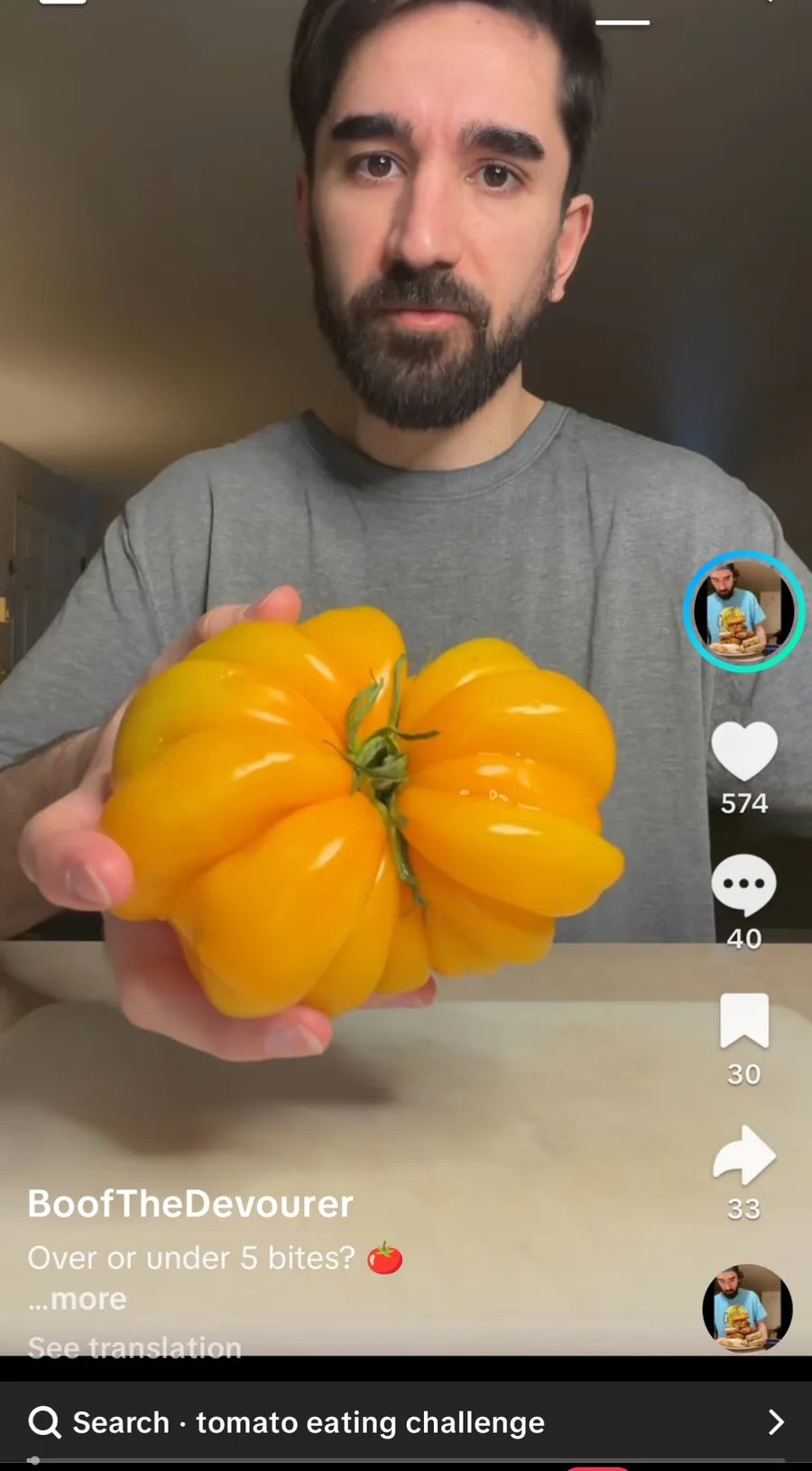Like this tomato video
The height and width of the screenshot is (1471, 812).
[x=744, y=751]
